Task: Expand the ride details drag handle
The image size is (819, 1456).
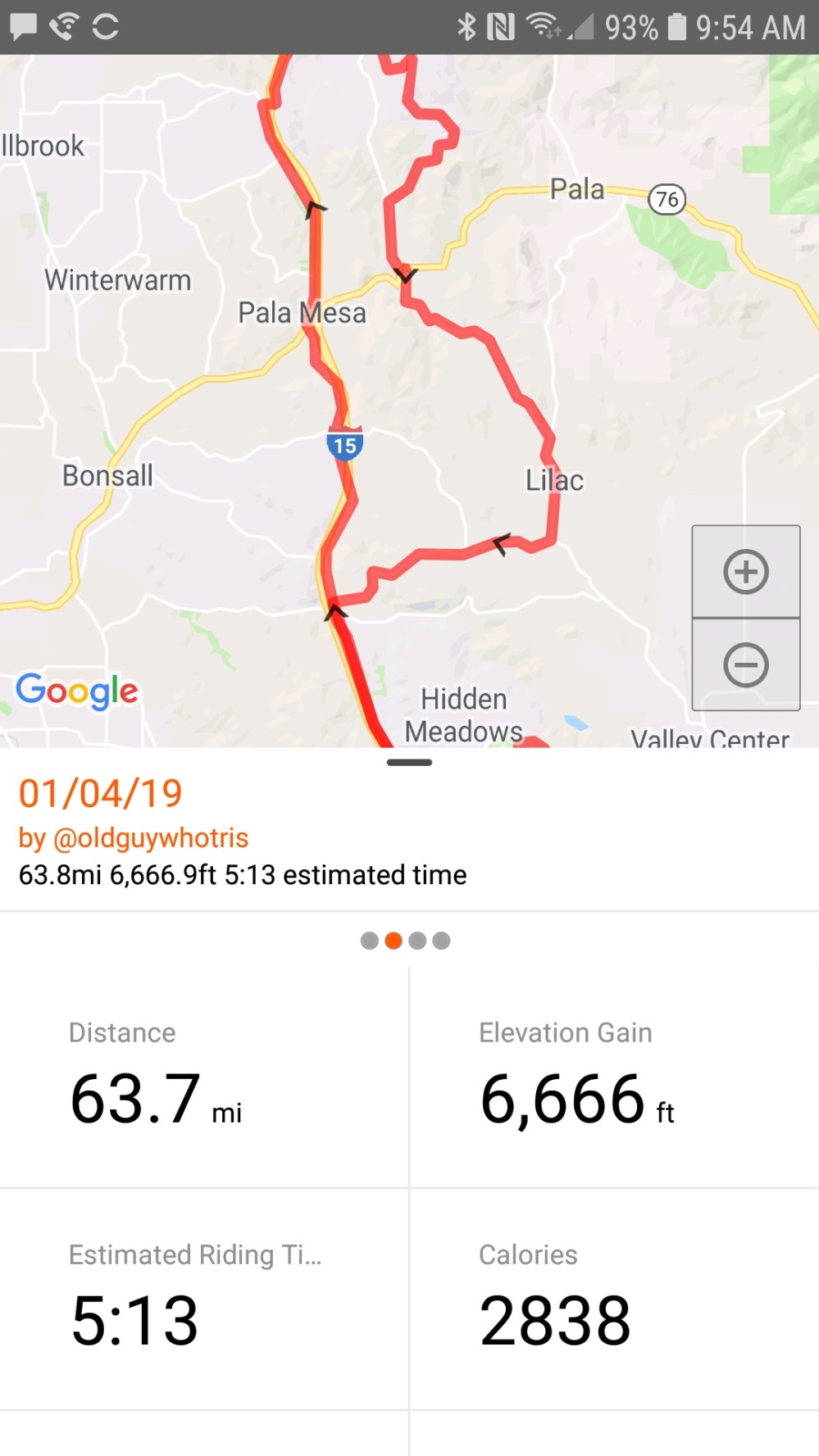Action: pos(409,762)
